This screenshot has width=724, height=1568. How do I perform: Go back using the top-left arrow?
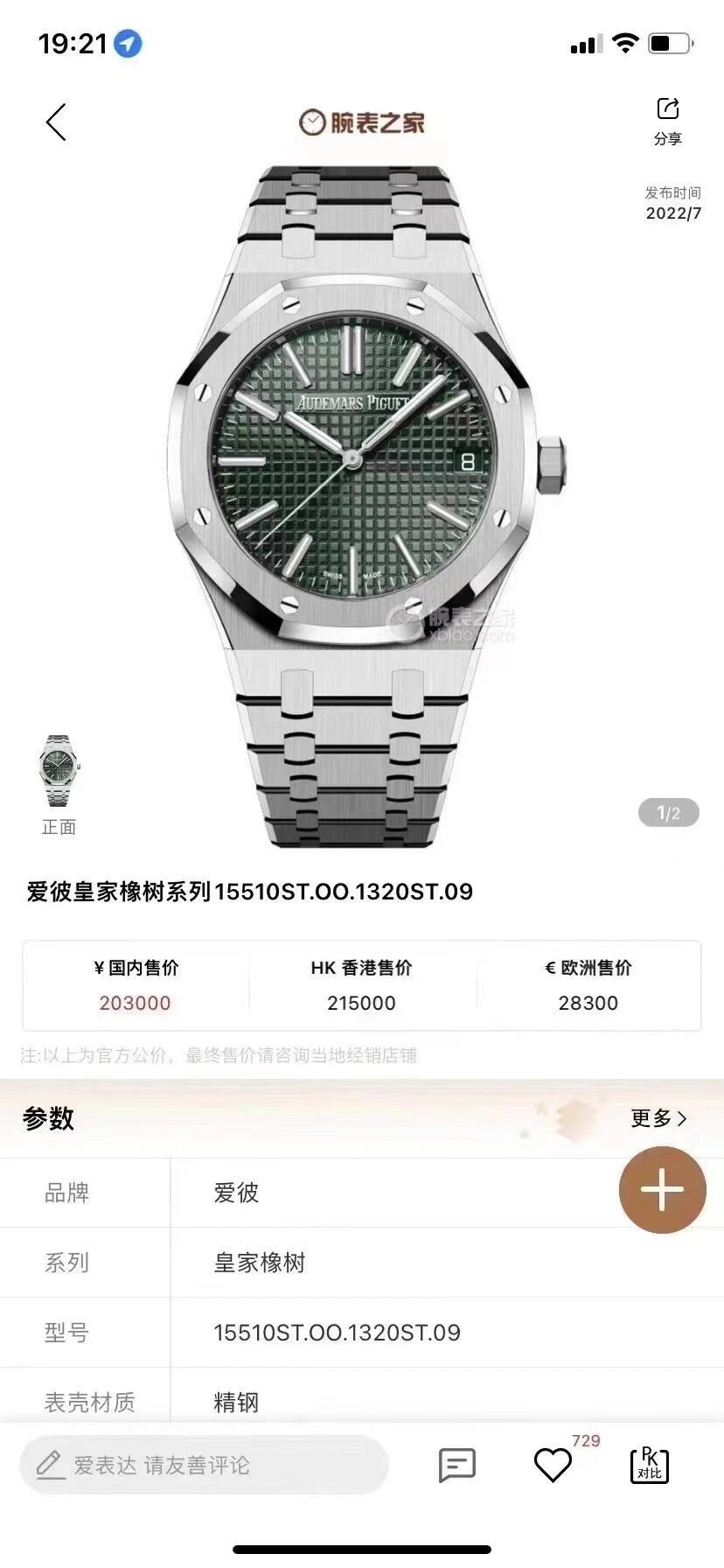[57, 122]
